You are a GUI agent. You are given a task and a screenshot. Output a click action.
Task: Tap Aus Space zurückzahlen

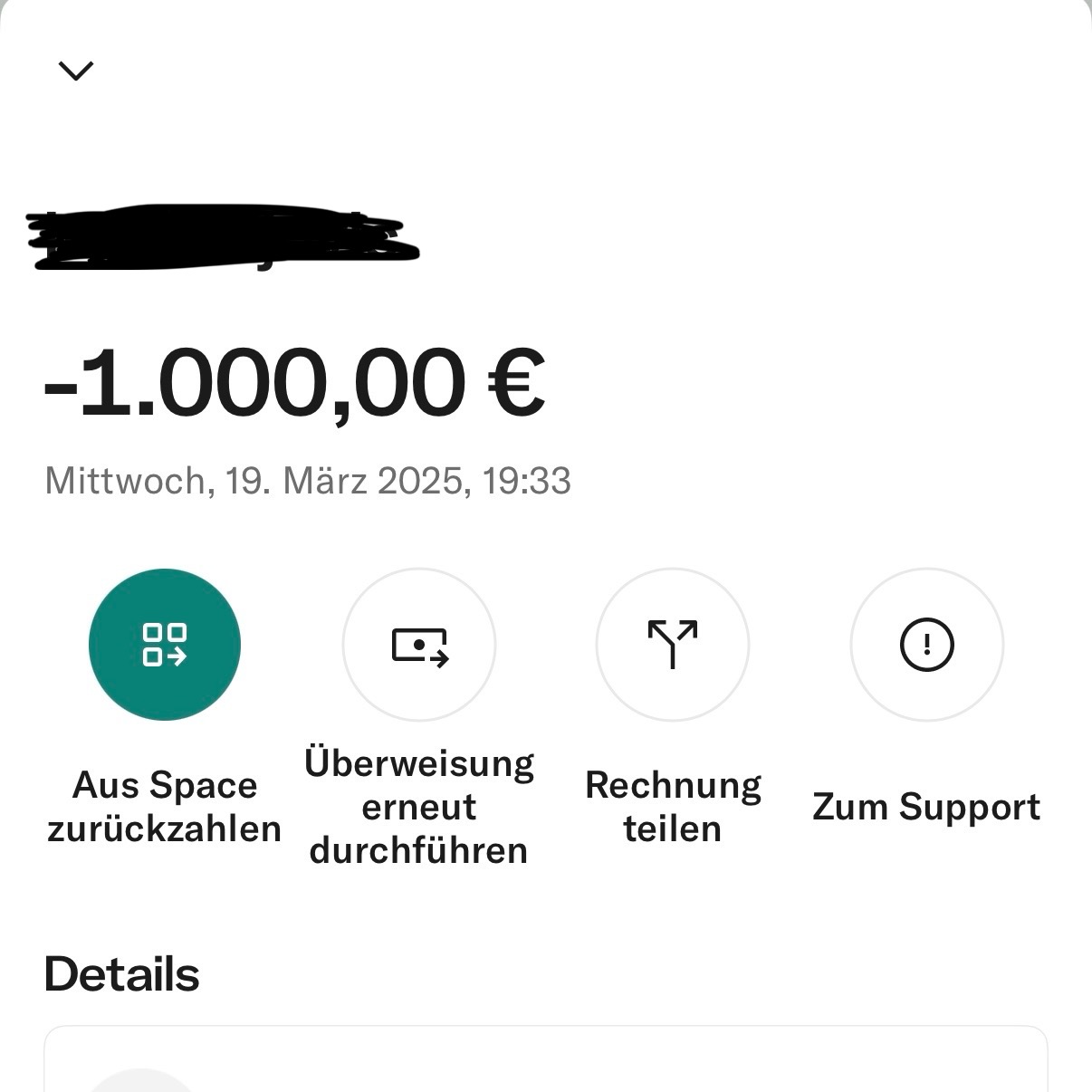165,645
